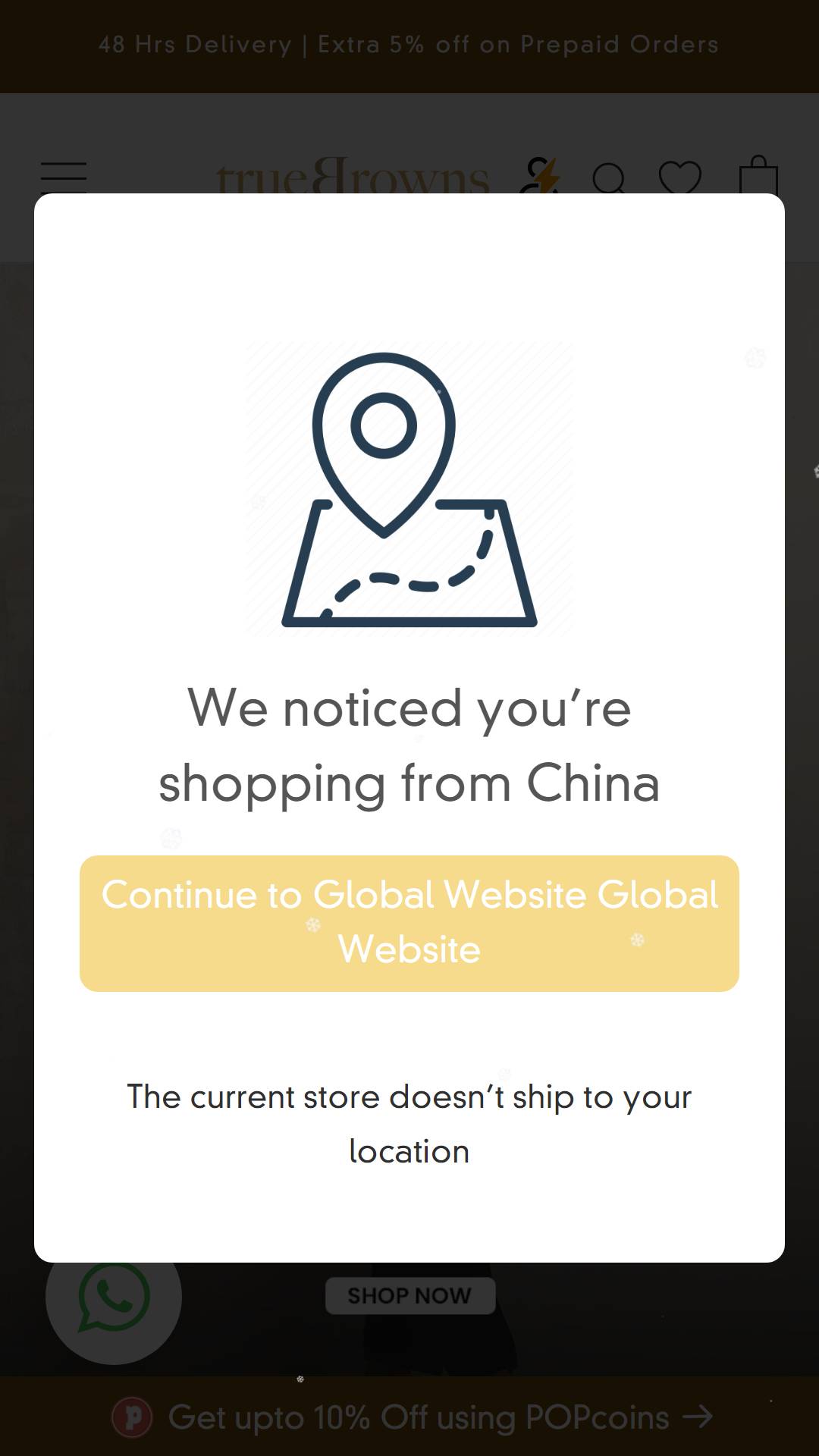This screenshot has width=819, height=1456.
Task: Tap the SHOP NOW button
Action: click(410, 1295)
